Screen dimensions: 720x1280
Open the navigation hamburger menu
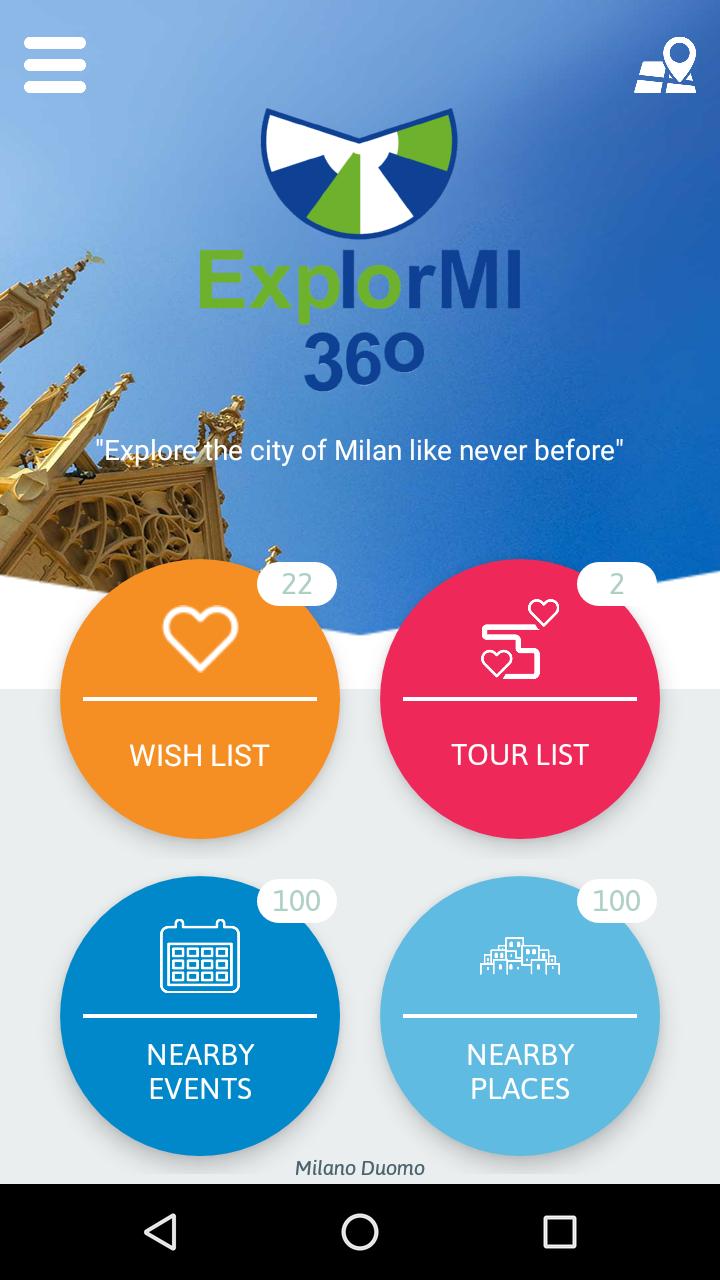click(x=54, y=65)
